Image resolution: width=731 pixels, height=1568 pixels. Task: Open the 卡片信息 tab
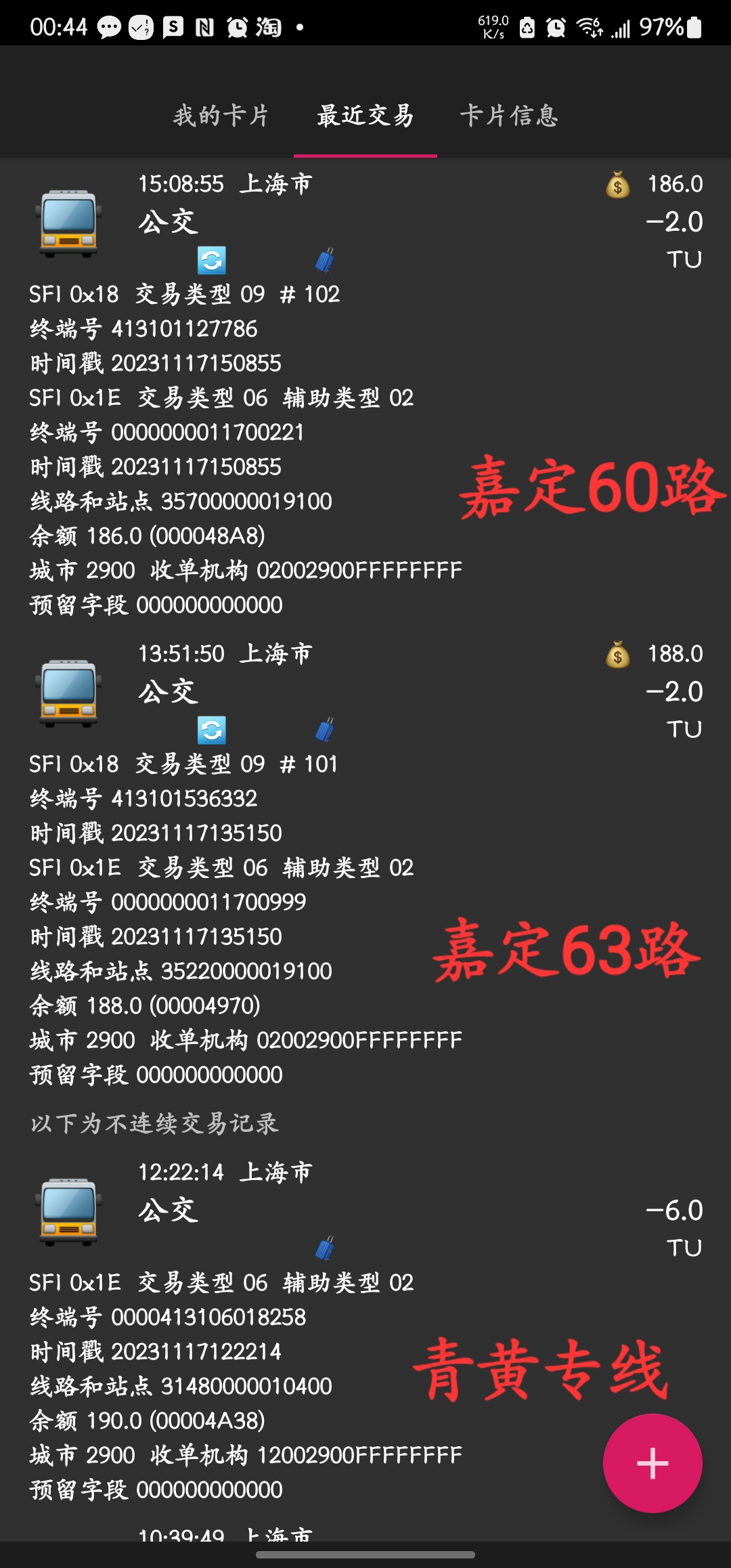coord(509,116)
